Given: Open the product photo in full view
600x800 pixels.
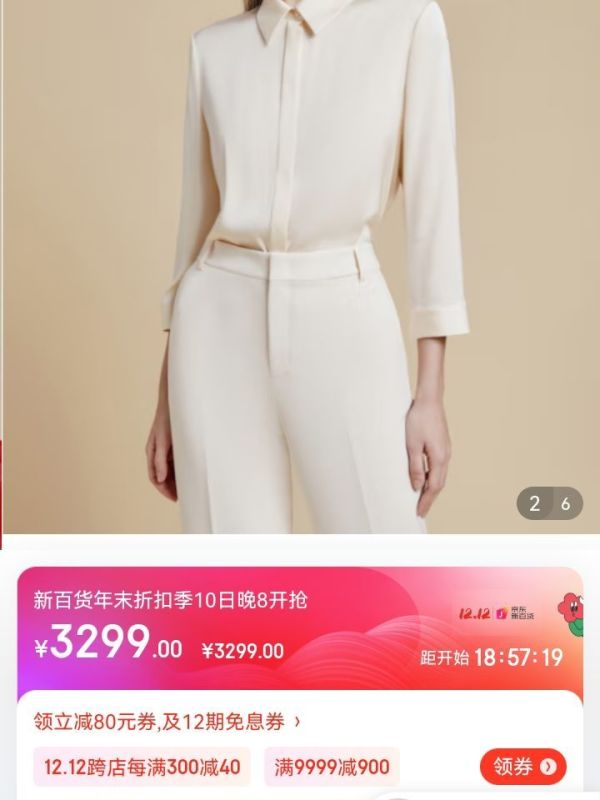Looking at the screenshot, I should [x=300, y=270].
